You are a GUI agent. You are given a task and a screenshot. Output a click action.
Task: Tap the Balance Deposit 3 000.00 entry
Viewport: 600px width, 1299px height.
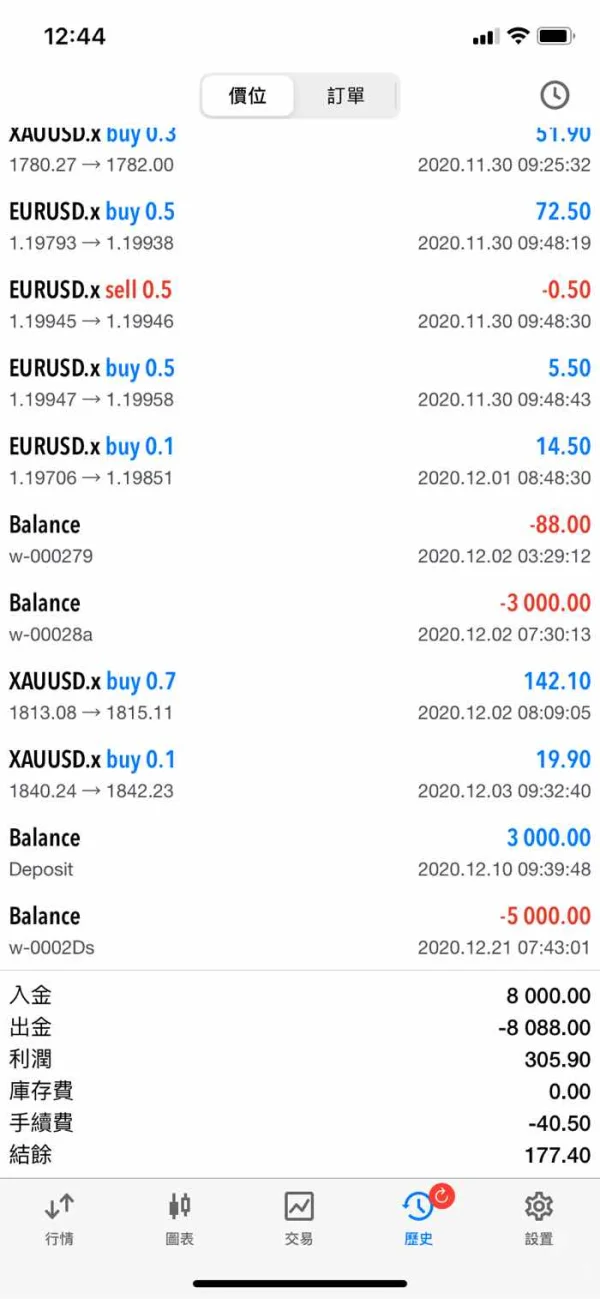pyautogui.click(x=300, y=852)
